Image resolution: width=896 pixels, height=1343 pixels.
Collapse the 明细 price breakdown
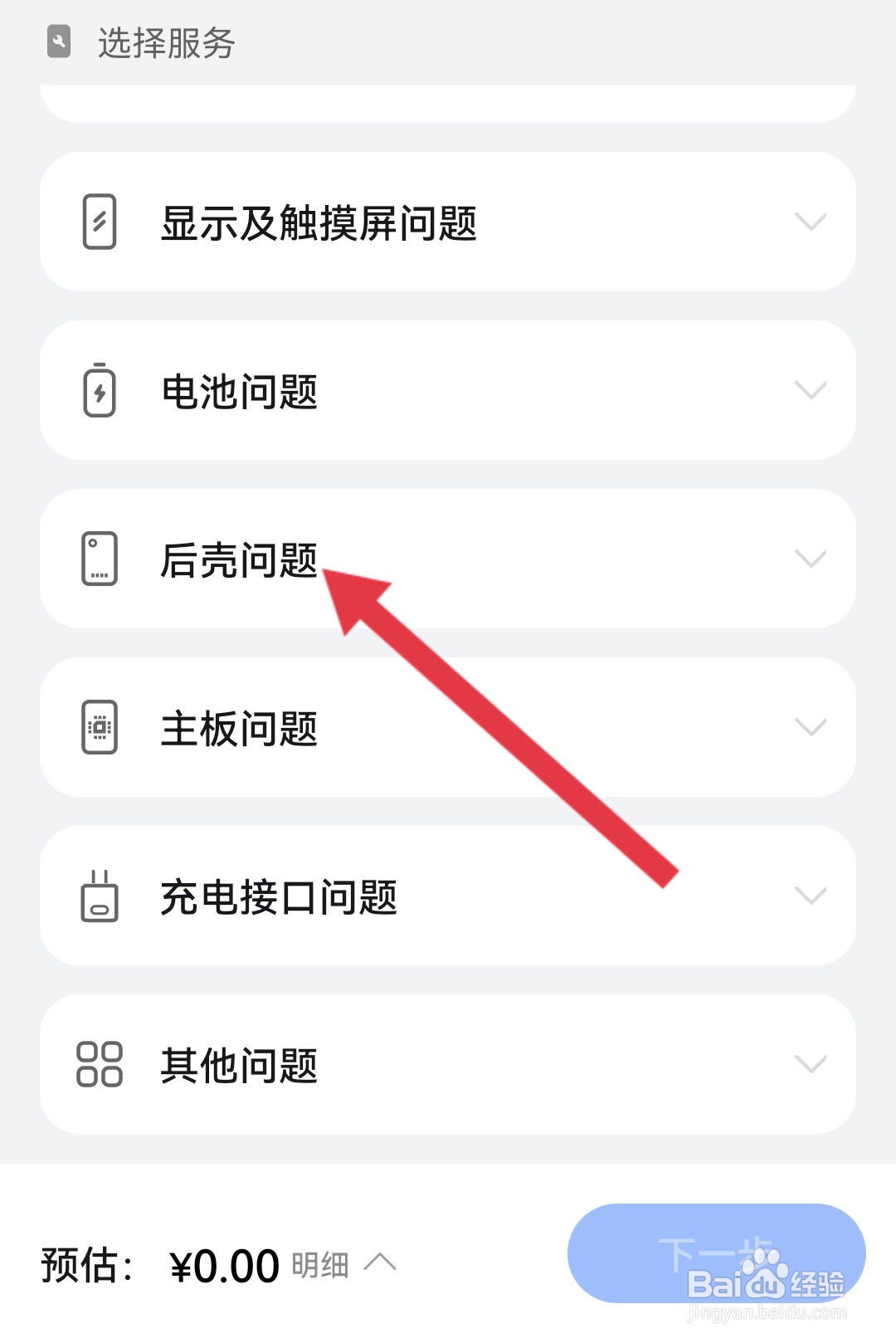tap(381, 1262)
